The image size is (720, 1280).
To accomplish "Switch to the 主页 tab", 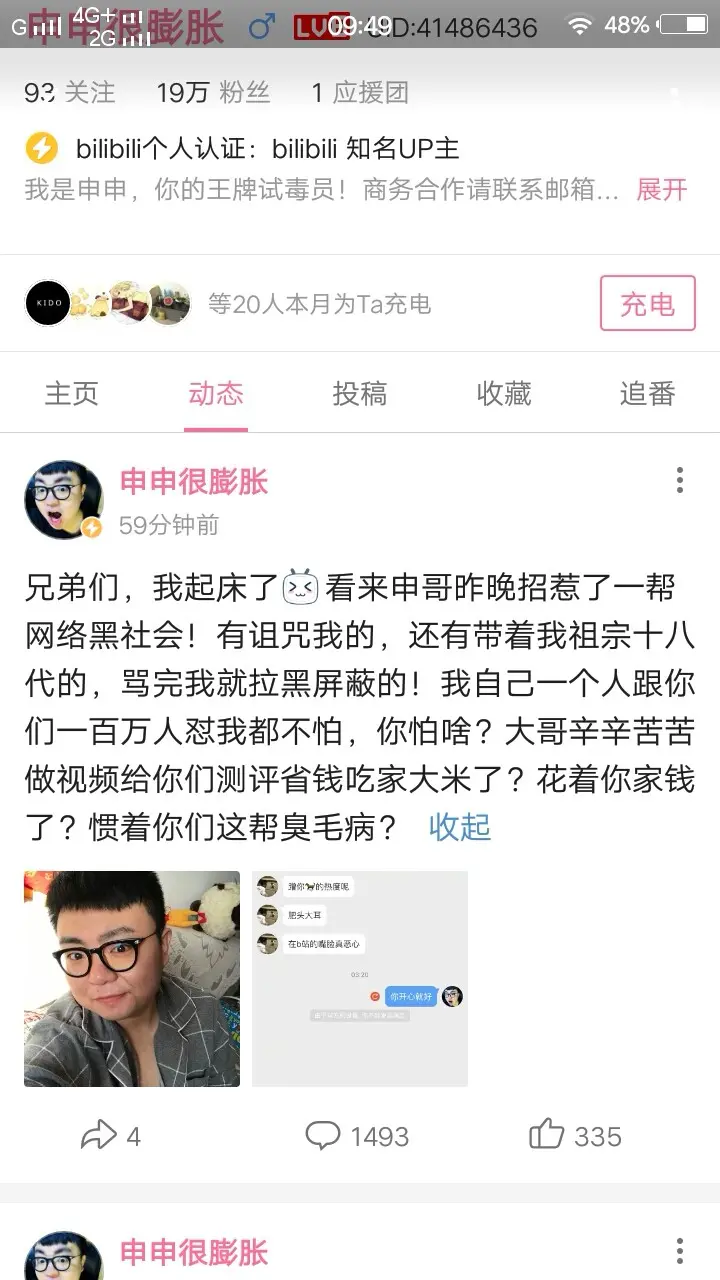I will 72,394.
